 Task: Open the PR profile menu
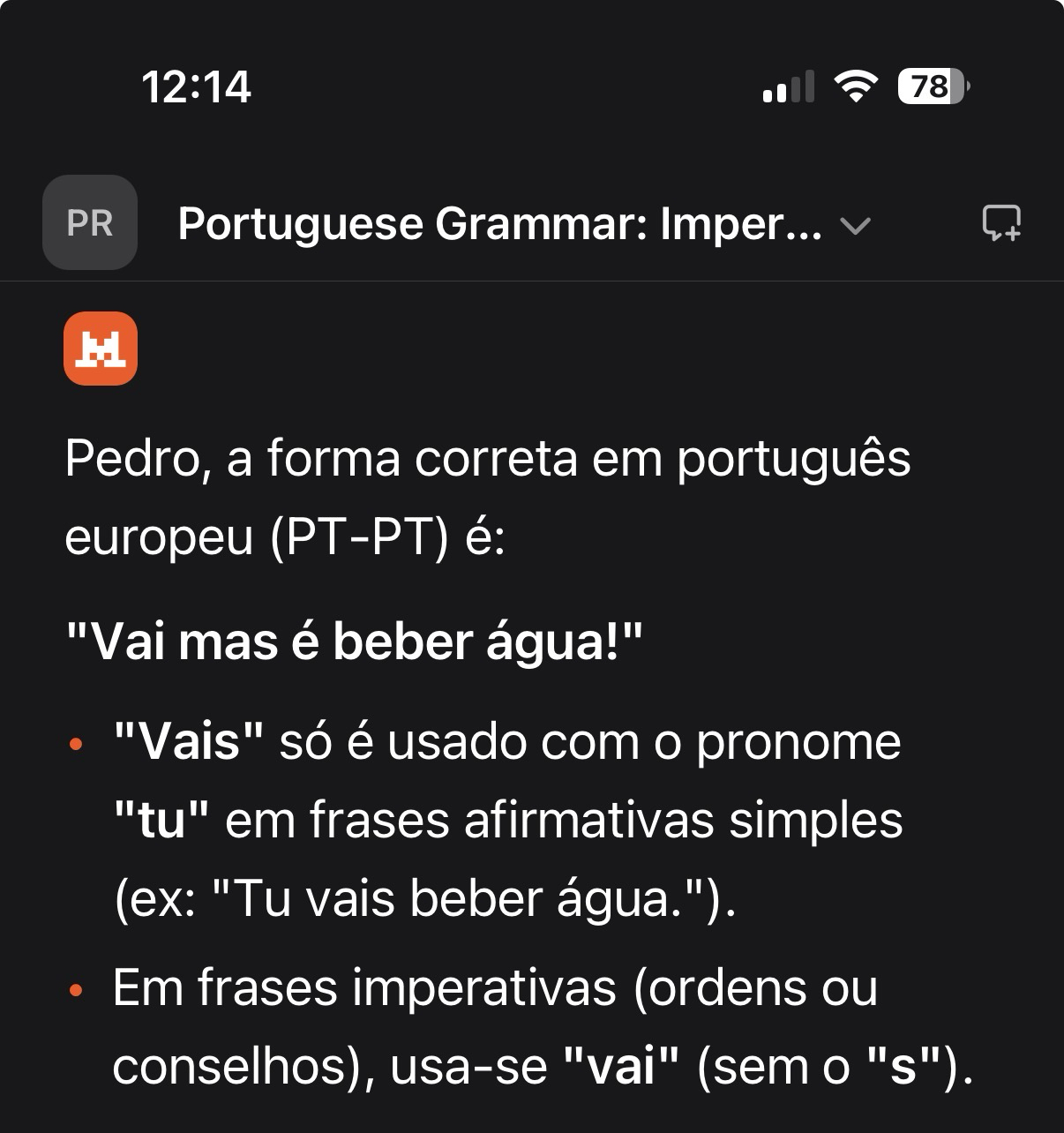(x=90, y=223)
